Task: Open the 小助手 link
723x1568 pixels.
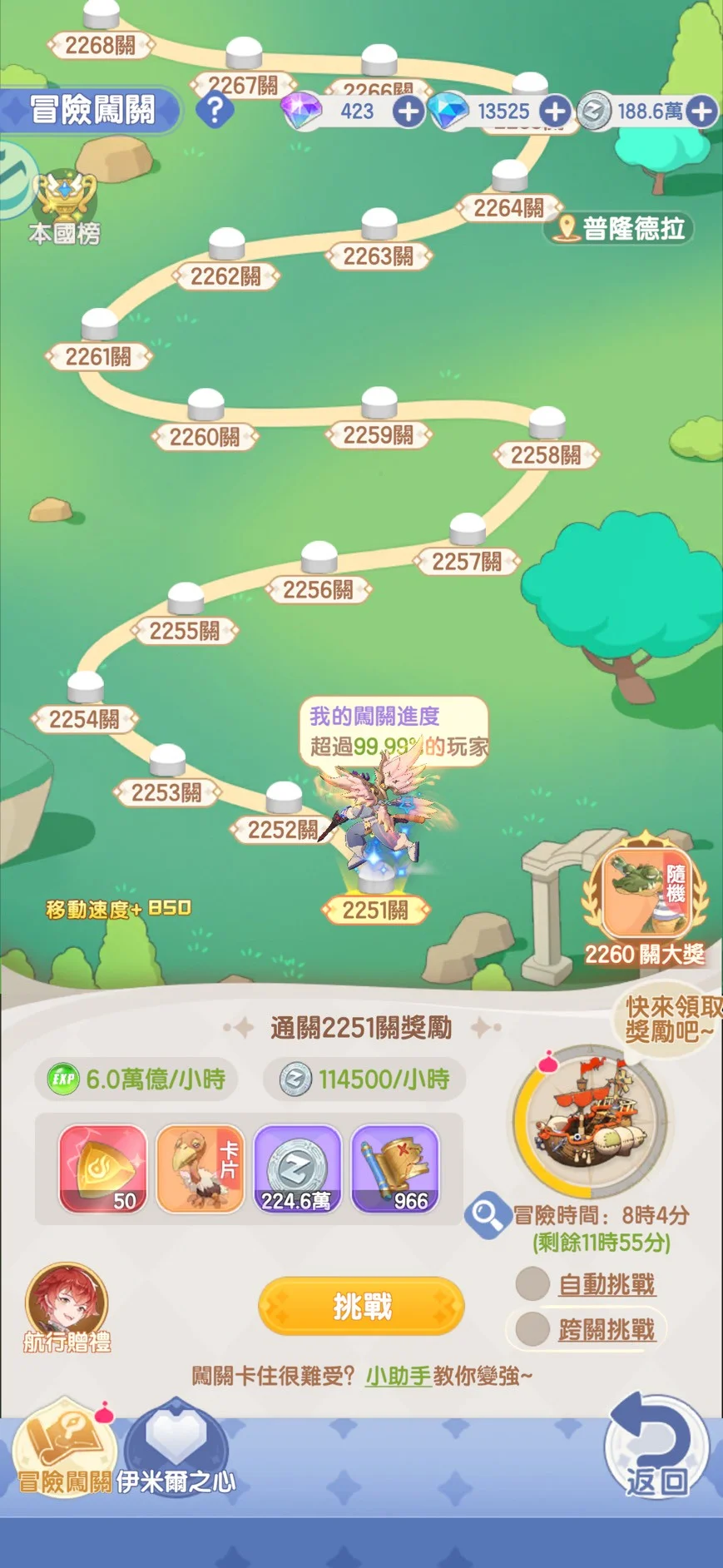Action: [398, 1376]
